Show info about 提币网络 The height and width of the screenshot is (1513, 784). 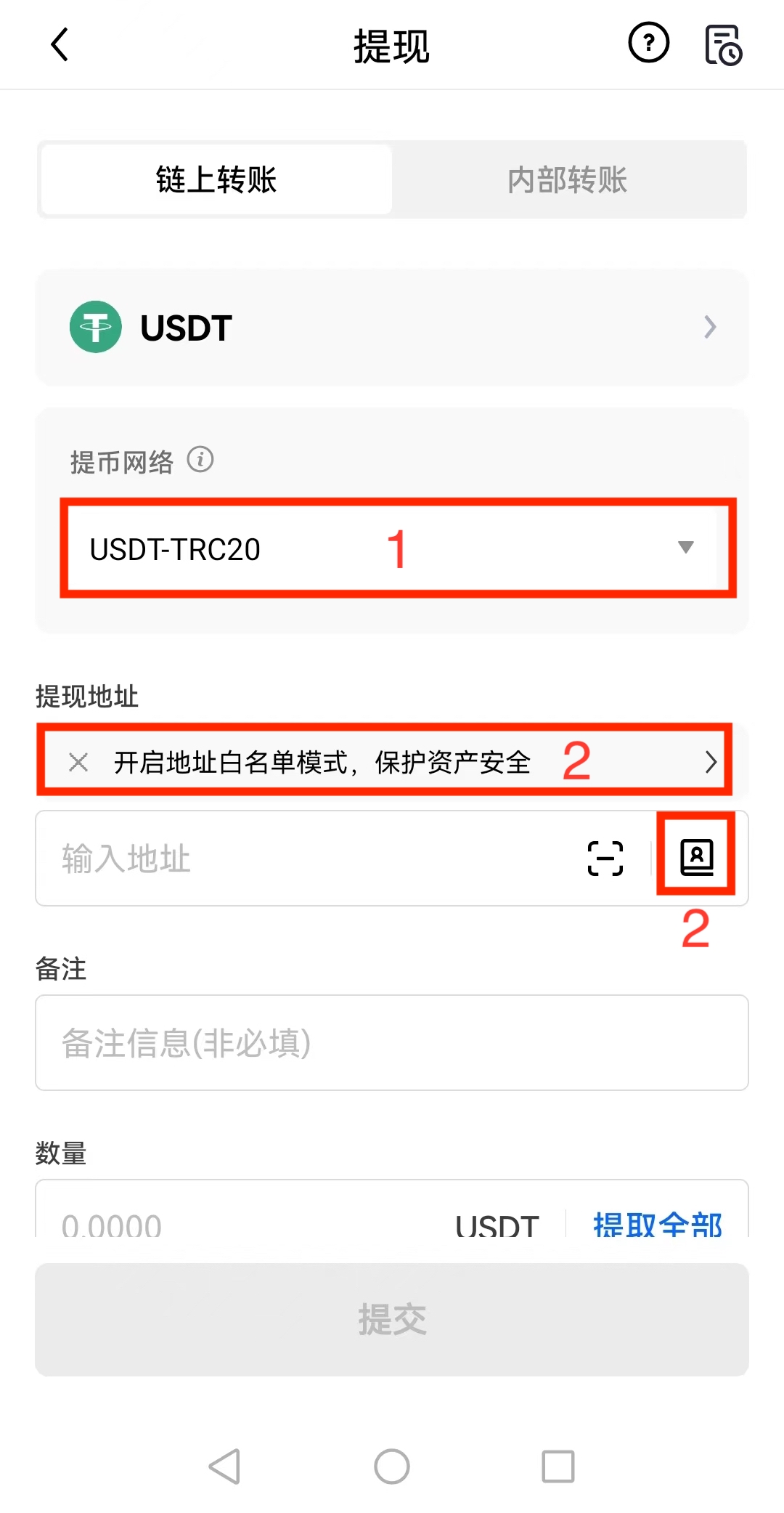[200, 460]
